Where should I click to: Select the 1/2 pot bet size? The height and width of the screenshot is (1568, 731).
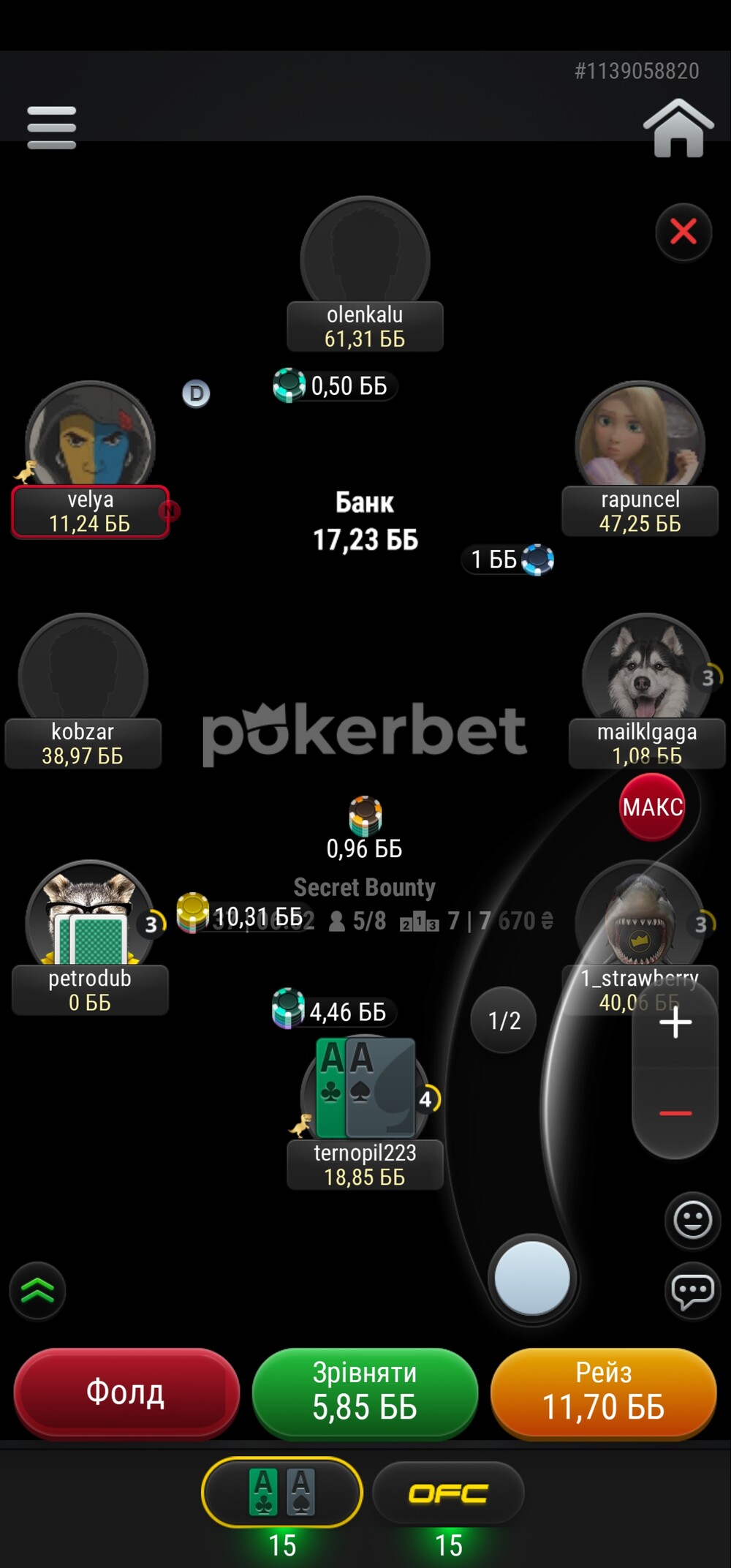tap(504, 1020)
